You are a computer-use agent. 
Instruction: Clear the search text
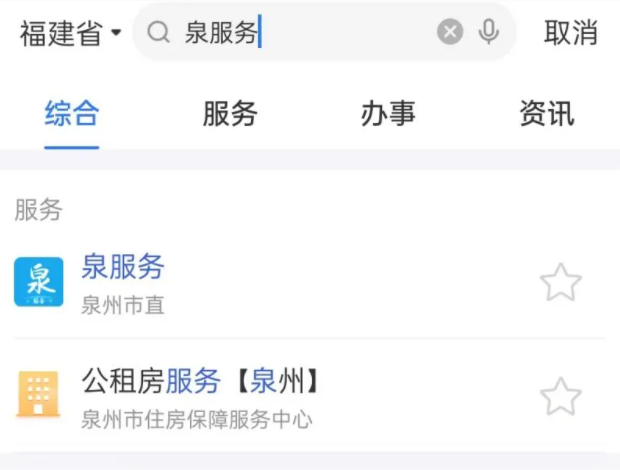click(x=450, y=33)
